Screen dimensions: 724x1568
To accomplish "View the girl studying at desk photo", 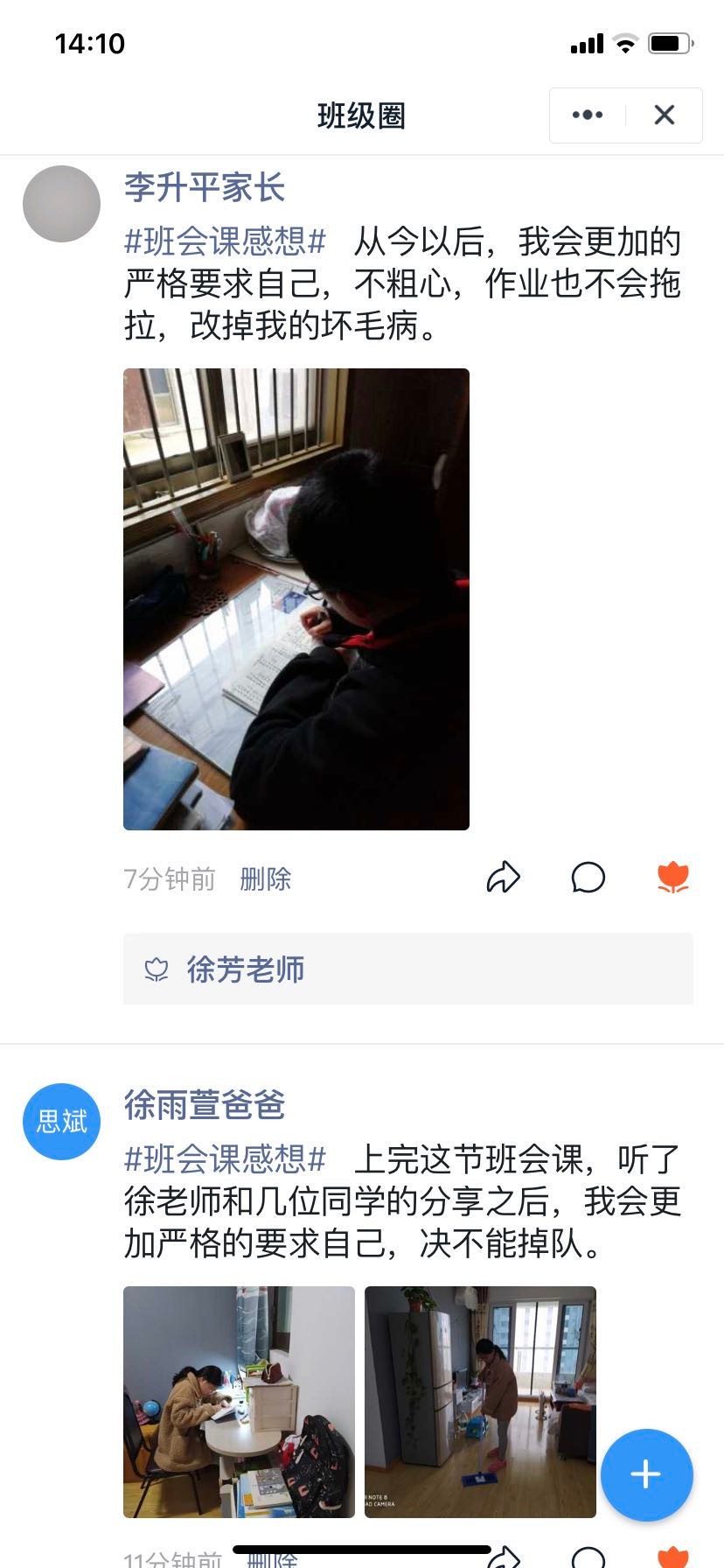I will coord(239,1401).
